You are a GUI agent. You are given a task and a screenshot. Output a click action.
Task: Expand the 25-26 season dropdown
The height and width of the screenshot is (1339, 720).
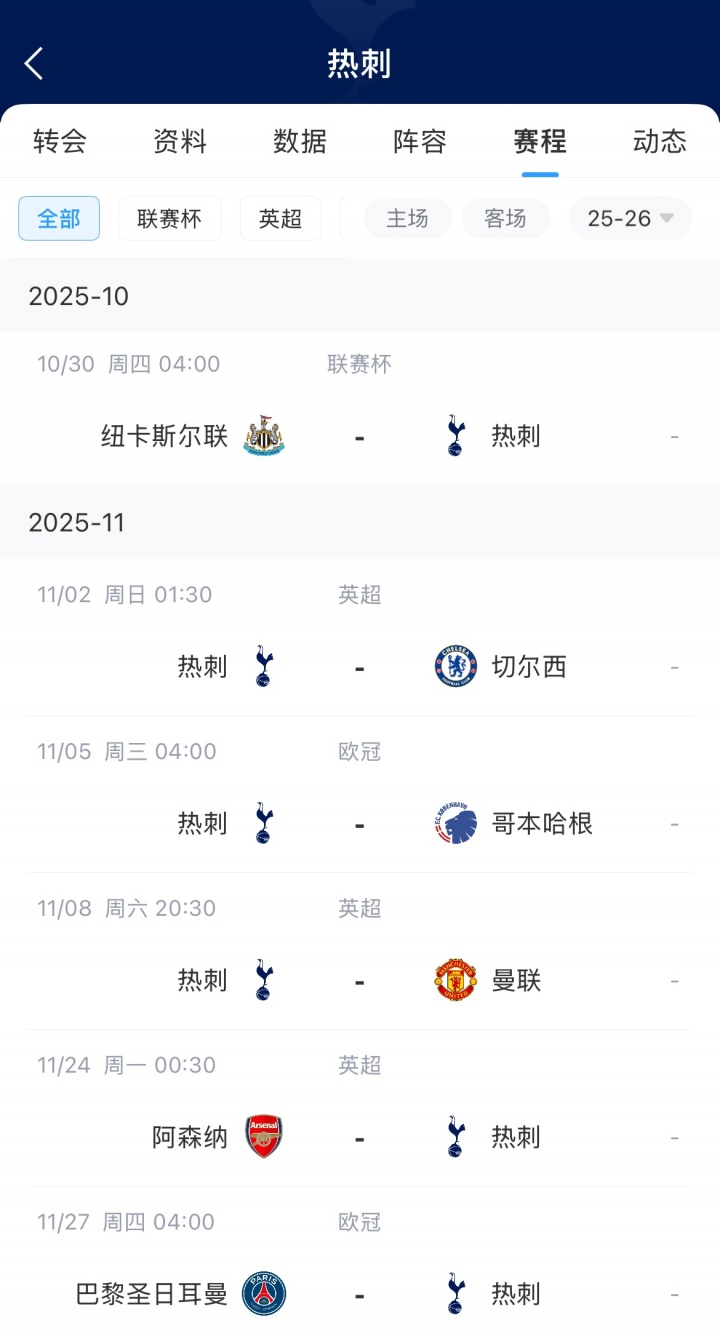point(630,218)
